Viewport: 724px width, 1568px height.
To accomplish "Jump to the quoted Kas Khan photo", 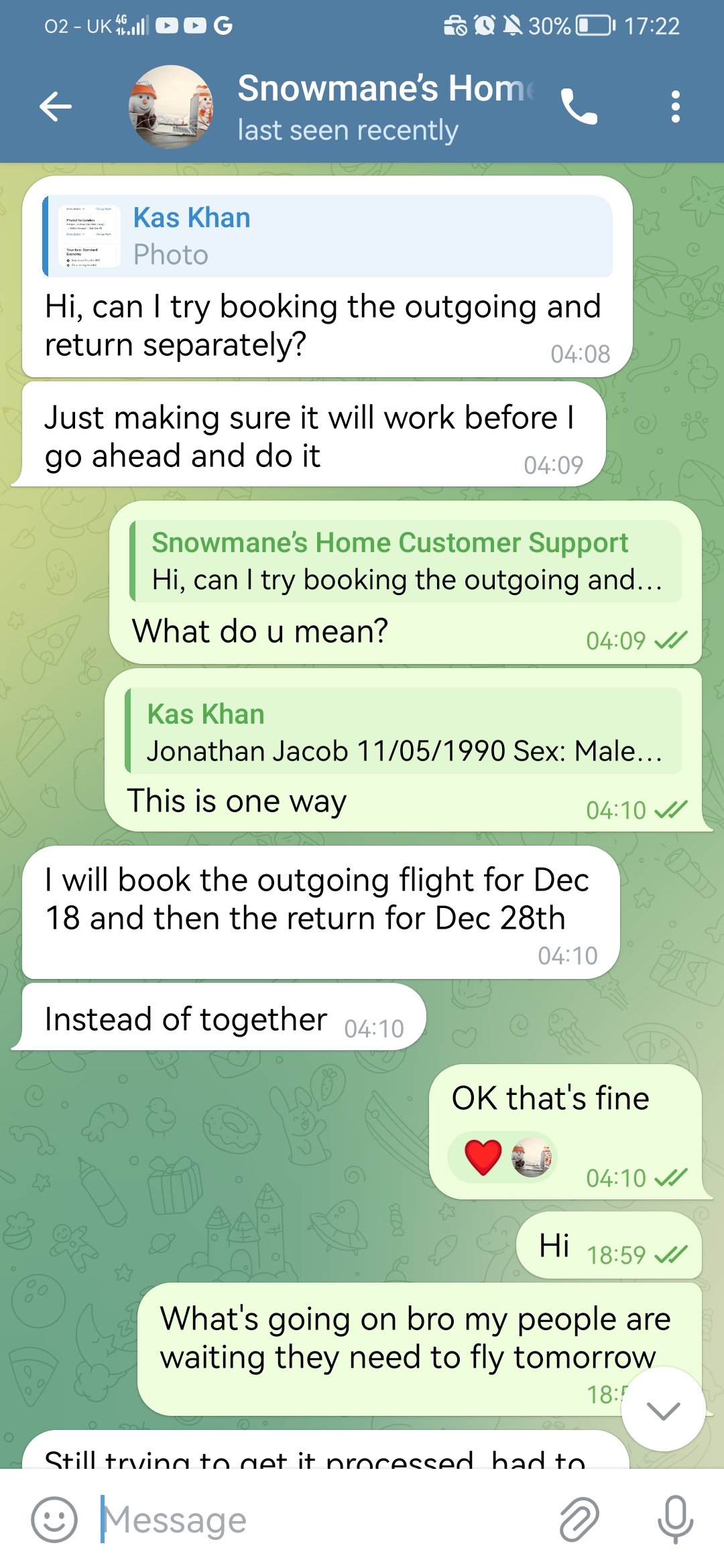I will coord(327,236).
